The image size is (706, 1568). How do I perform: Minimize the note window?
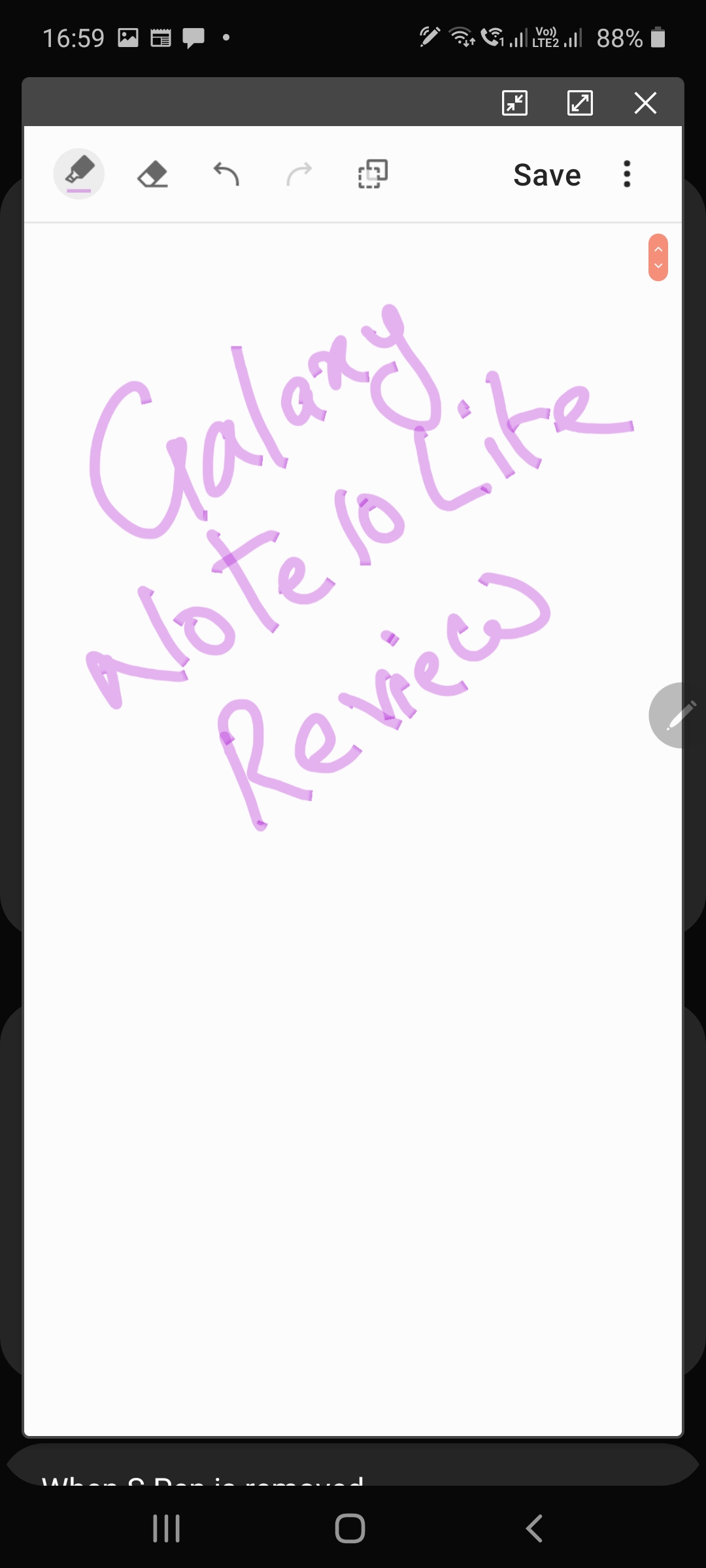[515, 103]
